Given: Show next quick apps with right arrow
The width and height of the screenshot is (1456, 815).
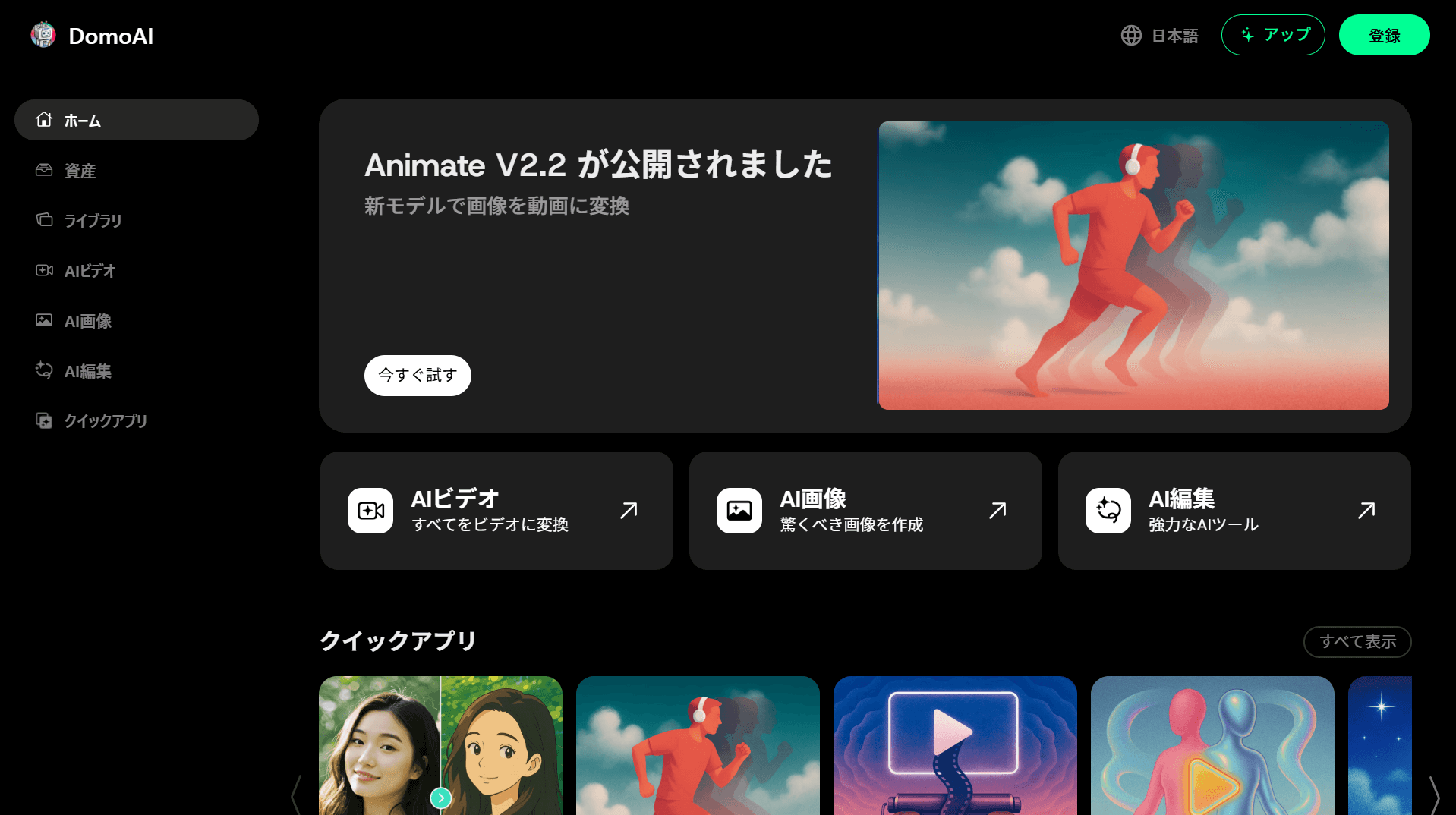Looking at the screenshot, I should (x=1434, y=795).
